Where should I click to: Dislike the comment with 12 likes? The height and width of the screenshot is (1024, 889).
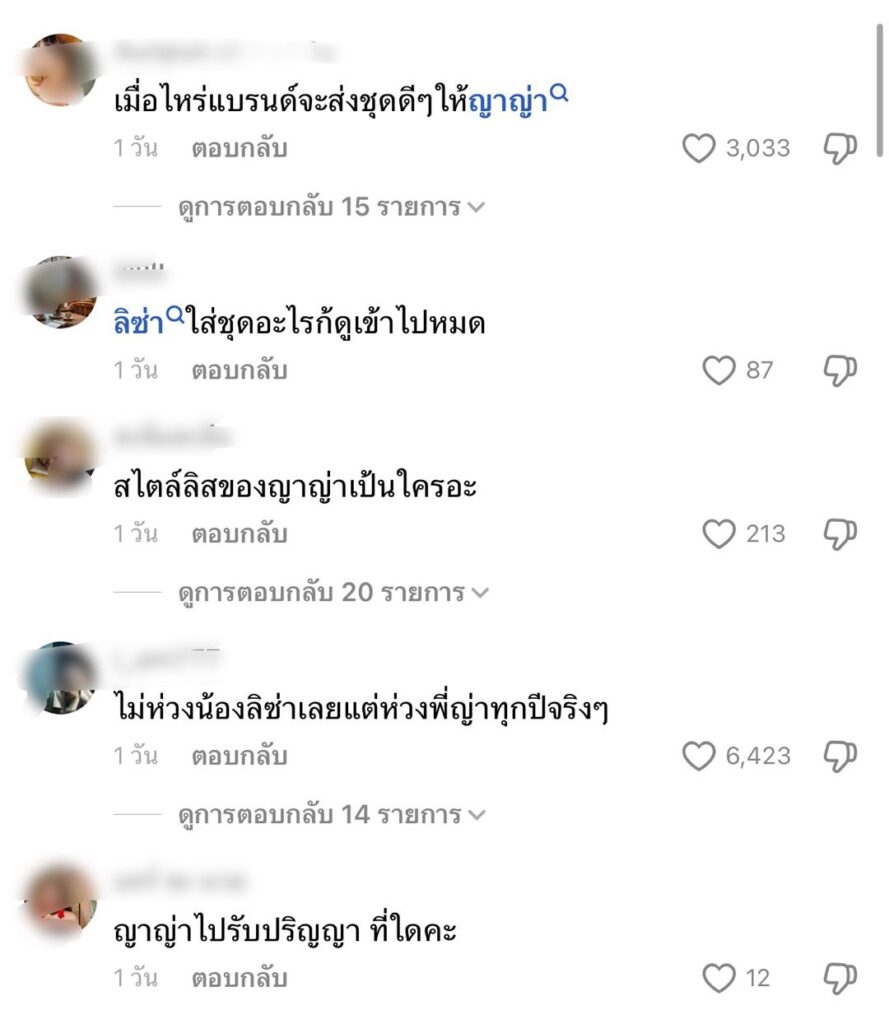840,978
